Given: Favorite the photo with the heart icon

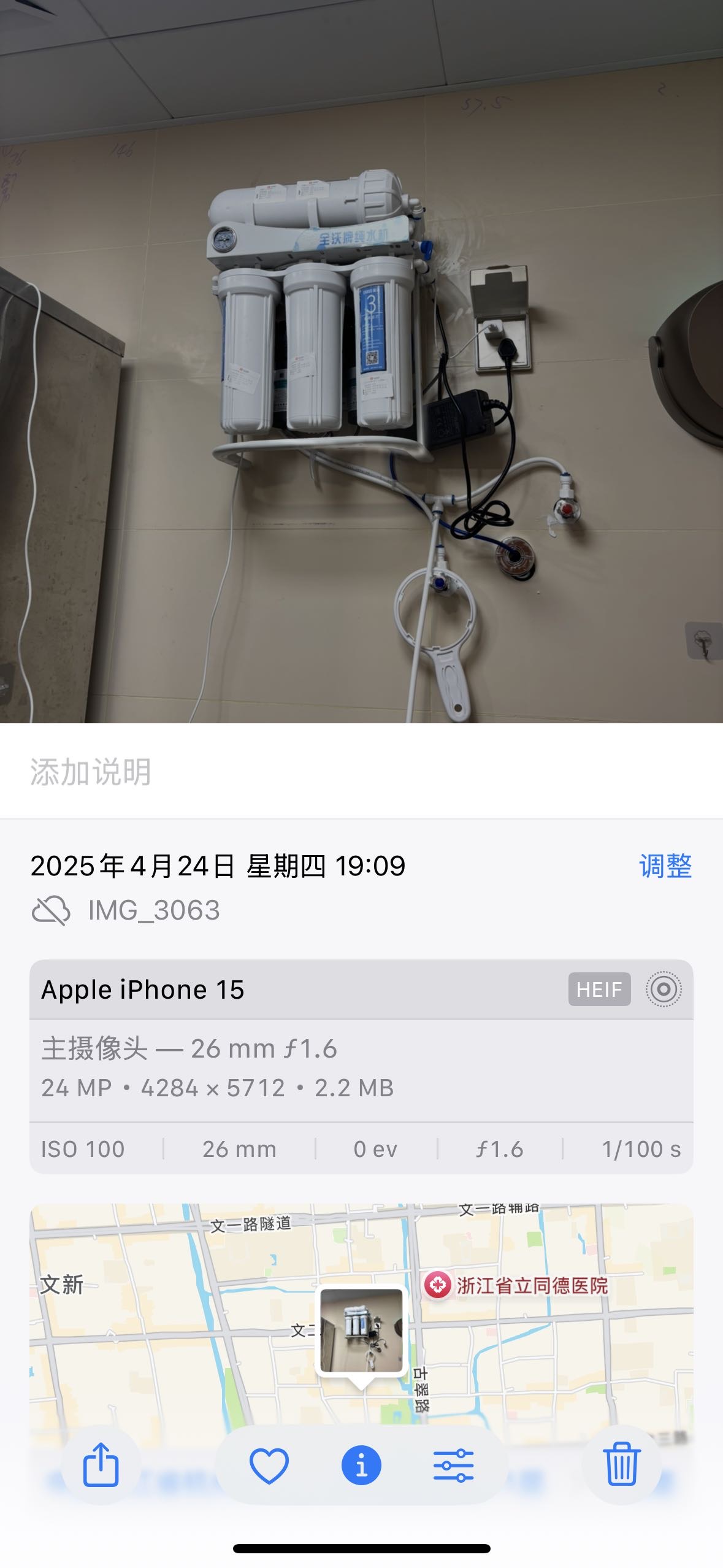Looking at the screenshot, I should pos(269,1466).
